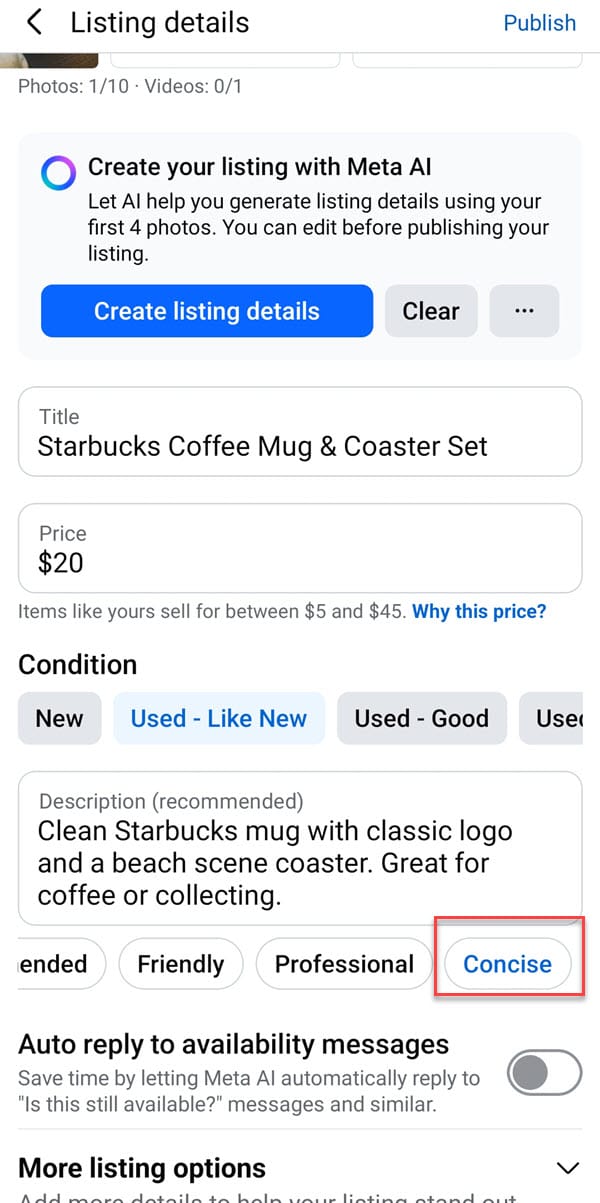Image resolution: width=600 pixels, height=1203 pixels.
Task: Set condition to Used - Good
Action: [x=422, y=718]
